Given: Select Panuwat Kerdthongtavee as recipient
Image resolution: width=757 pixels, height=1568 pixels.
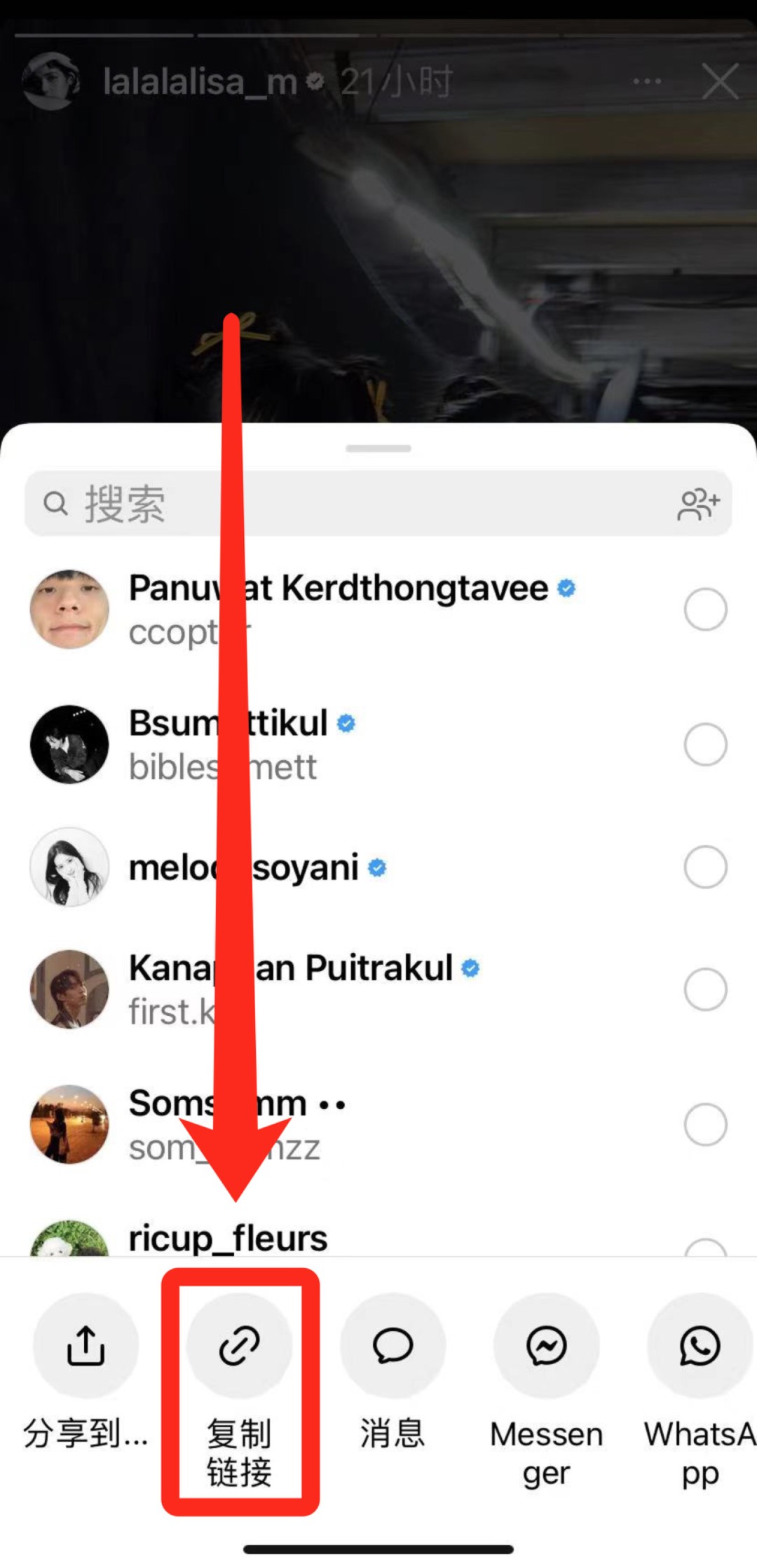Looking at the screenshot, I should coord(705,610).
